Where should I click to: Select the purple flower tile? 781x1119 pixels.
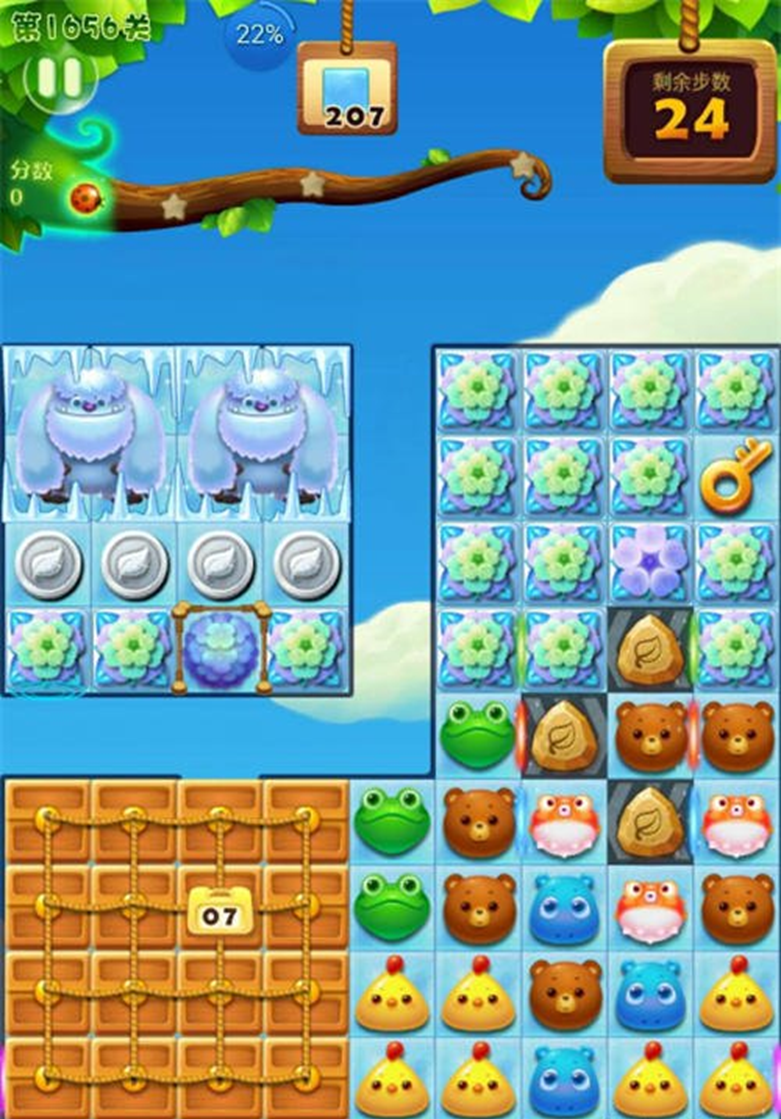(x=650, y=563)
